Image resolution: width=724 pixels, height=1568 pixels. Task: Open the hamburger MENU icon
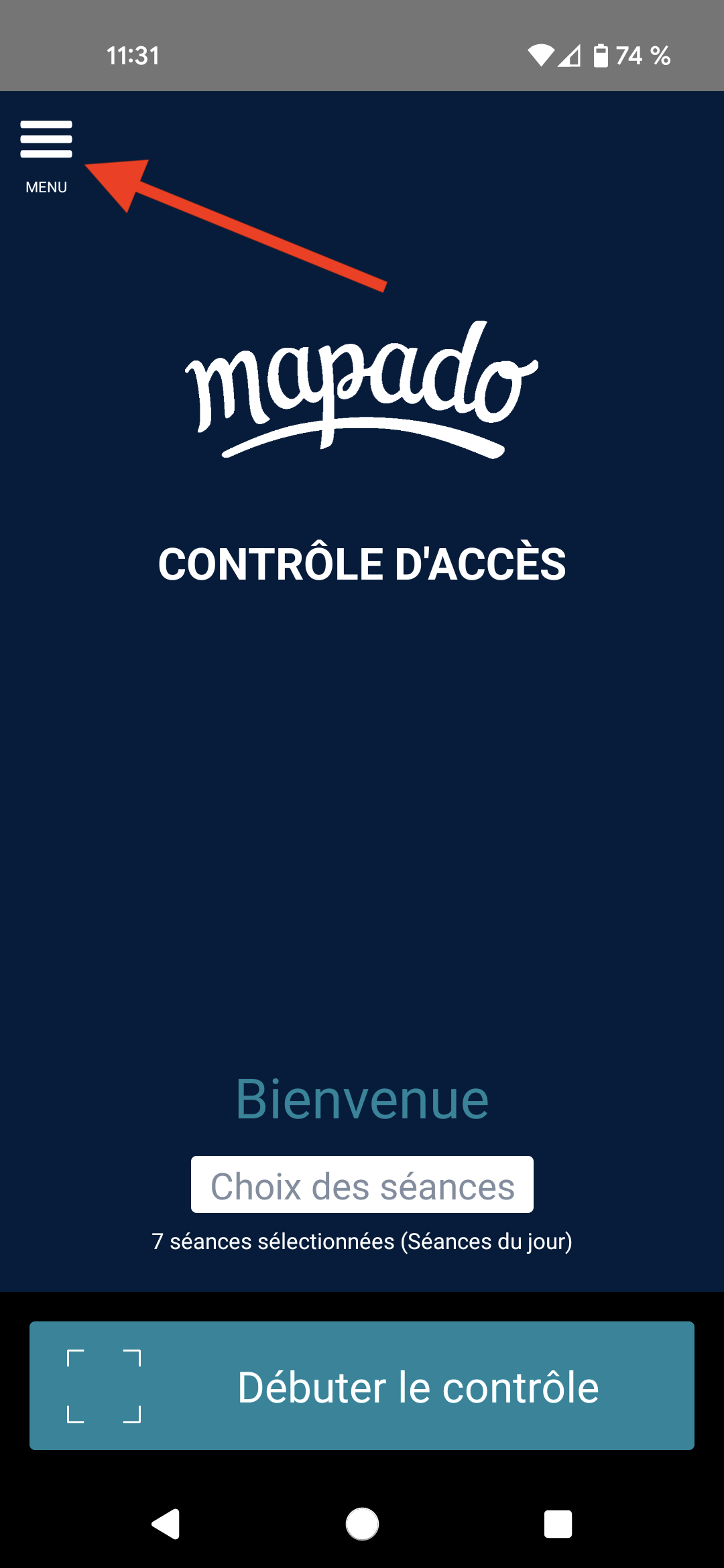46,139
